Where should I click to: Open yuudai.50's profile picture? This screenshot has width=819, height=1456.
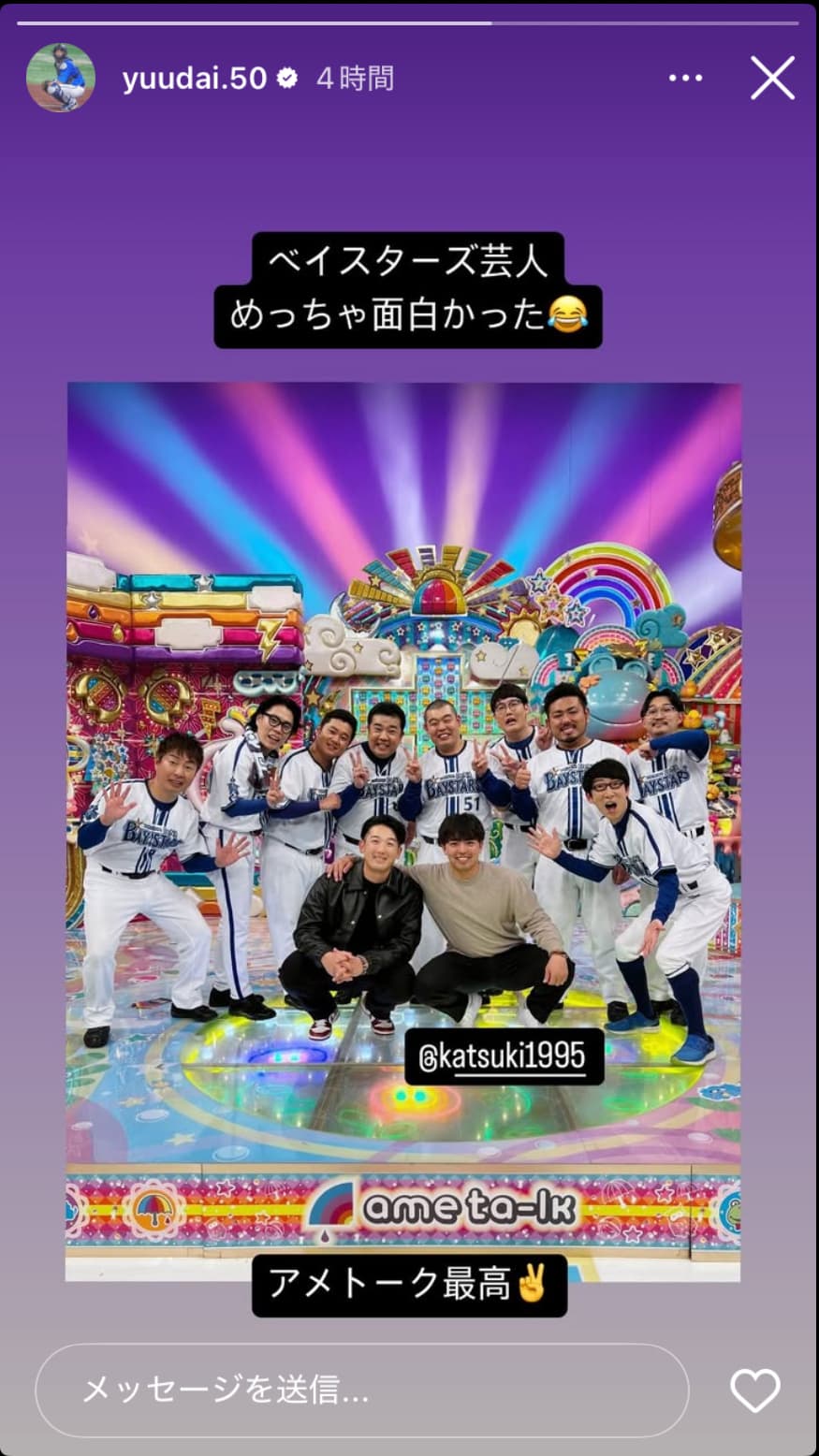[x=61, y=78]
